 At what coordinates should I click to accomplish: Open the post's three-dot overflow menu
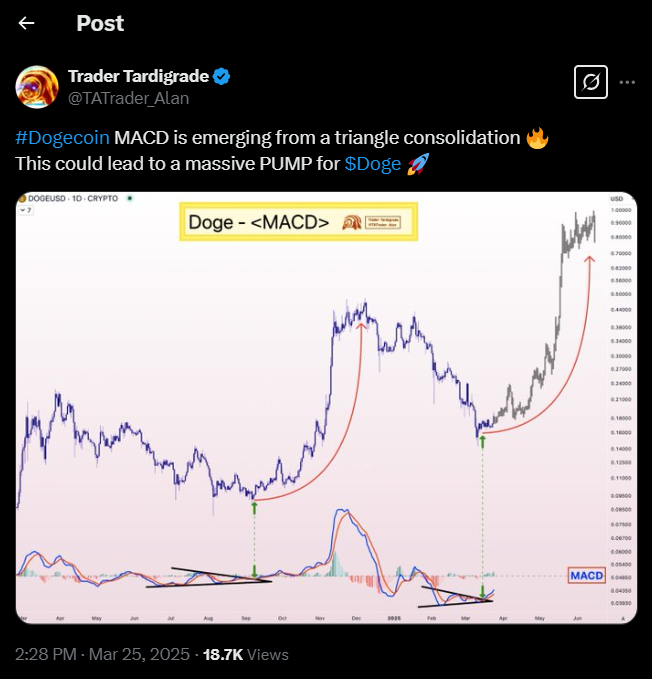pos(627,82)
